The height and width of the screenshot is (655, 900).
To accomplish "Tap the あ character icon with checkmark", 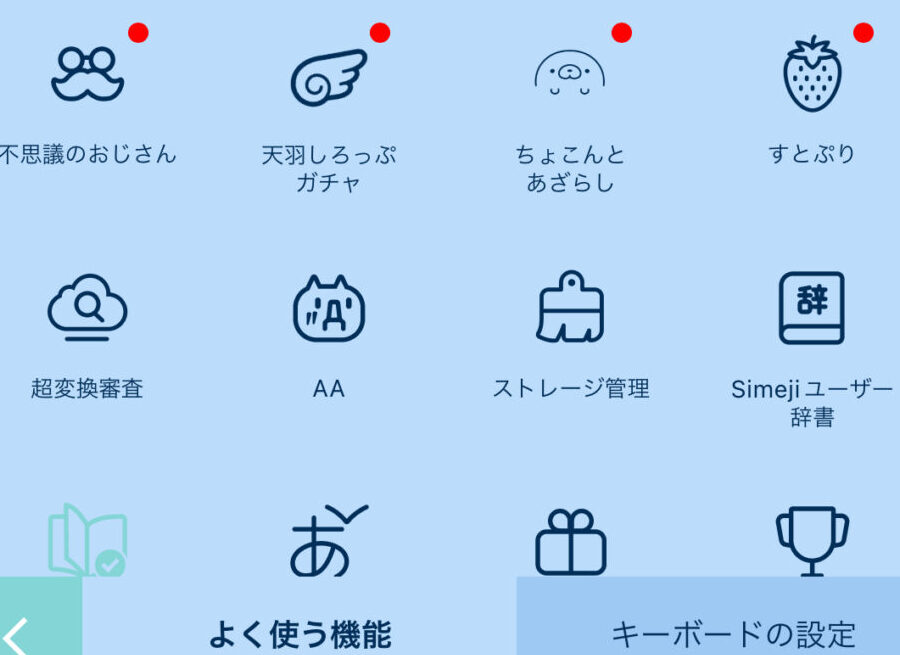I will coord(329,540).
